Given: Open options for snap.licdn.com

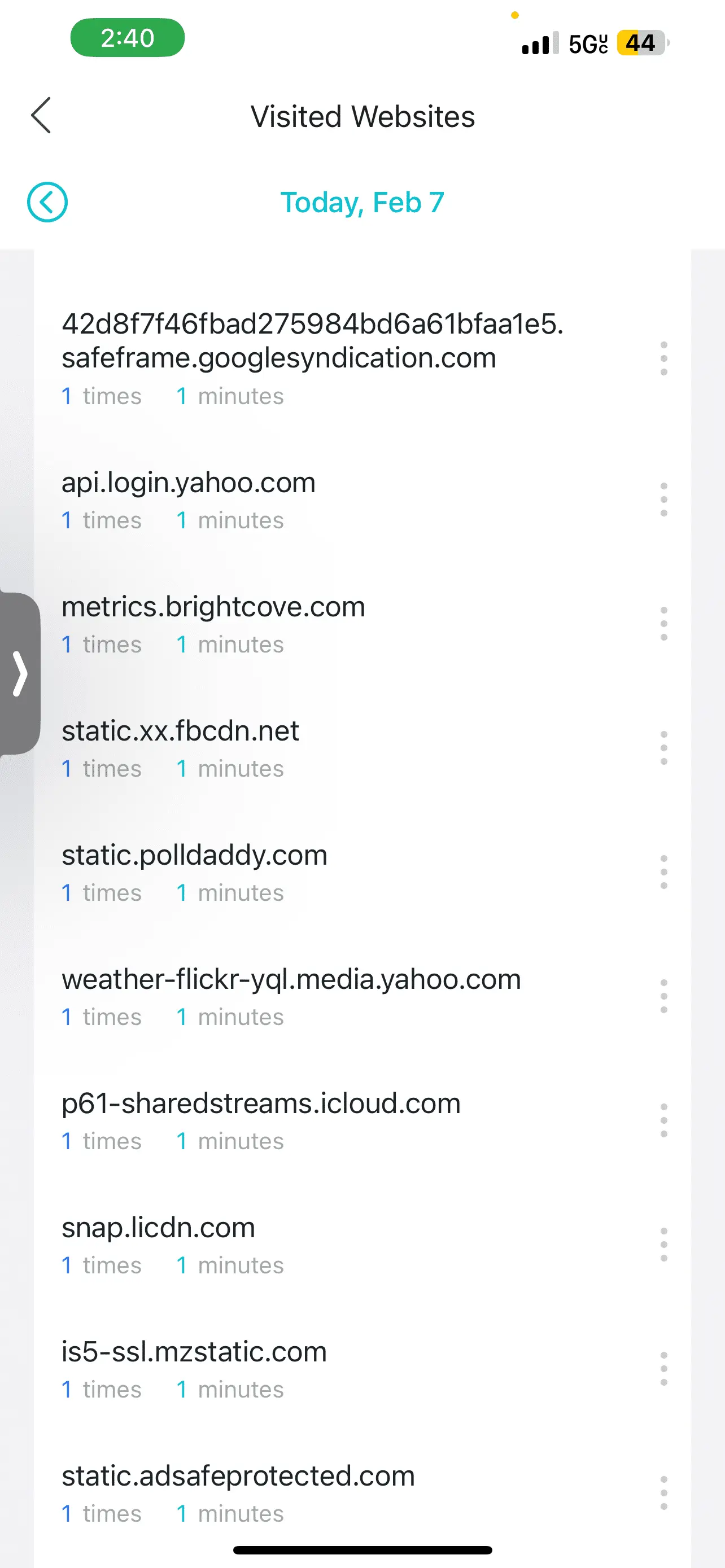Looking at the screenshot, I should coord(663,1245).
